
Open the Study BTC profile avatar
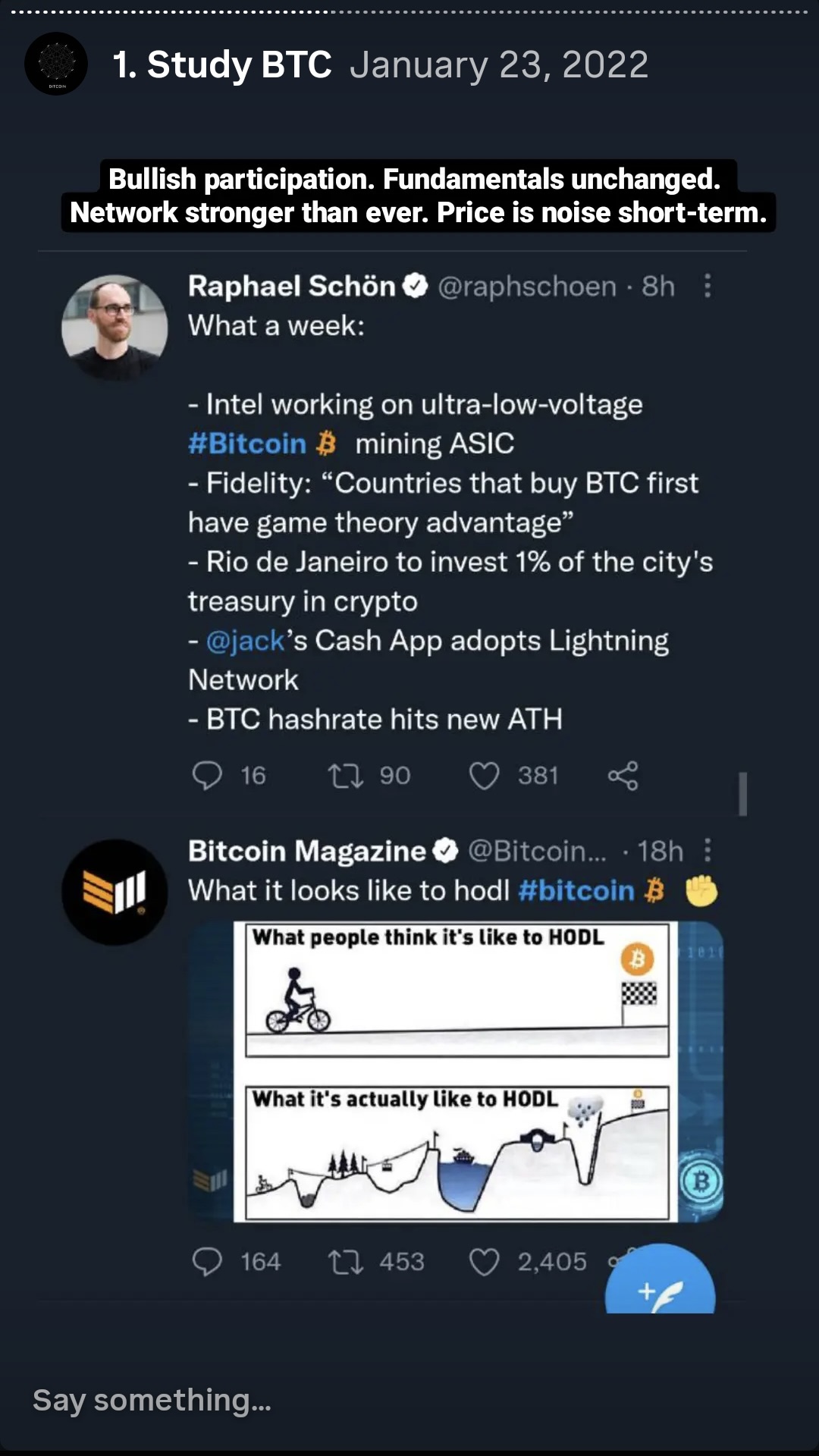tap(56, 64)
